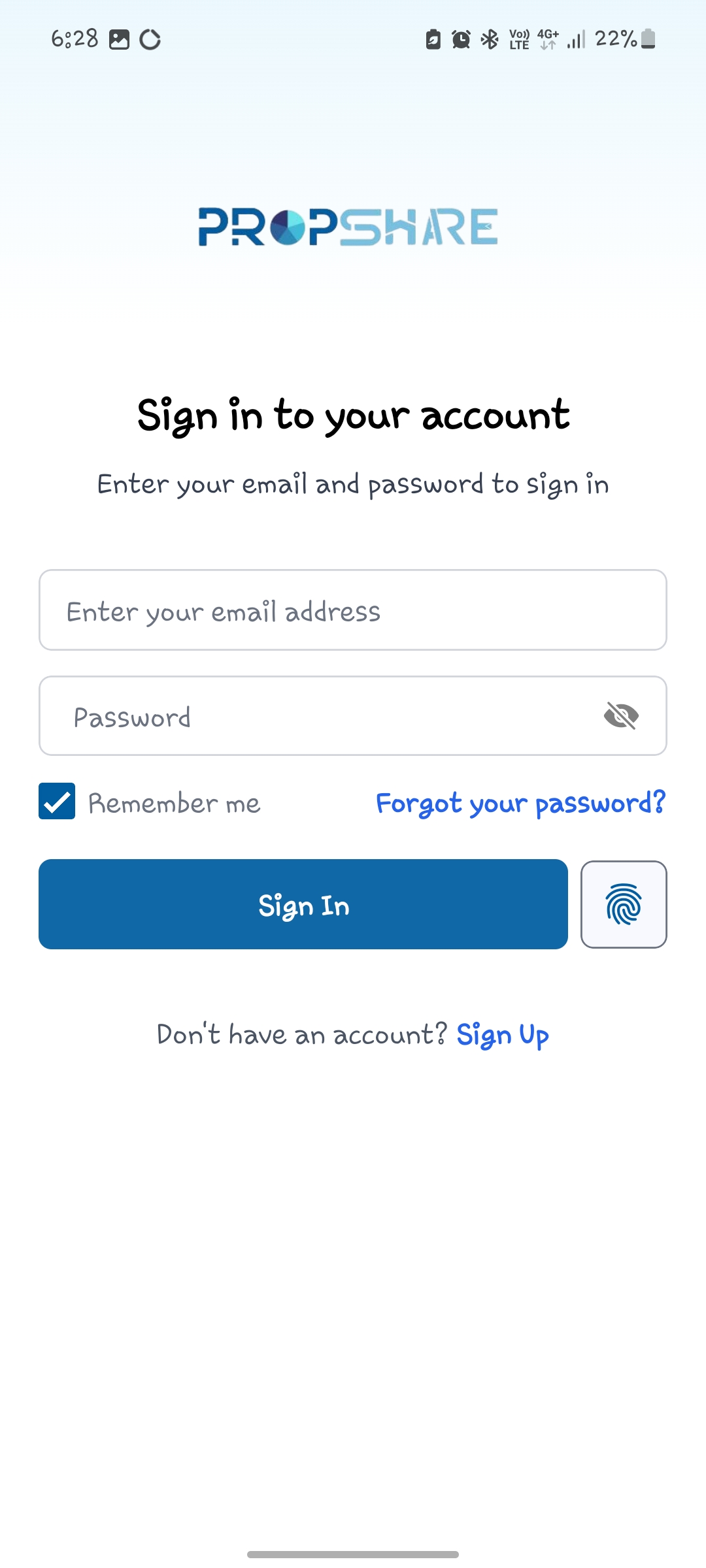The image size is (706, 1568).
Task: Open Forgot your password link
Action: pyautogui.click(x=520, y=803)
